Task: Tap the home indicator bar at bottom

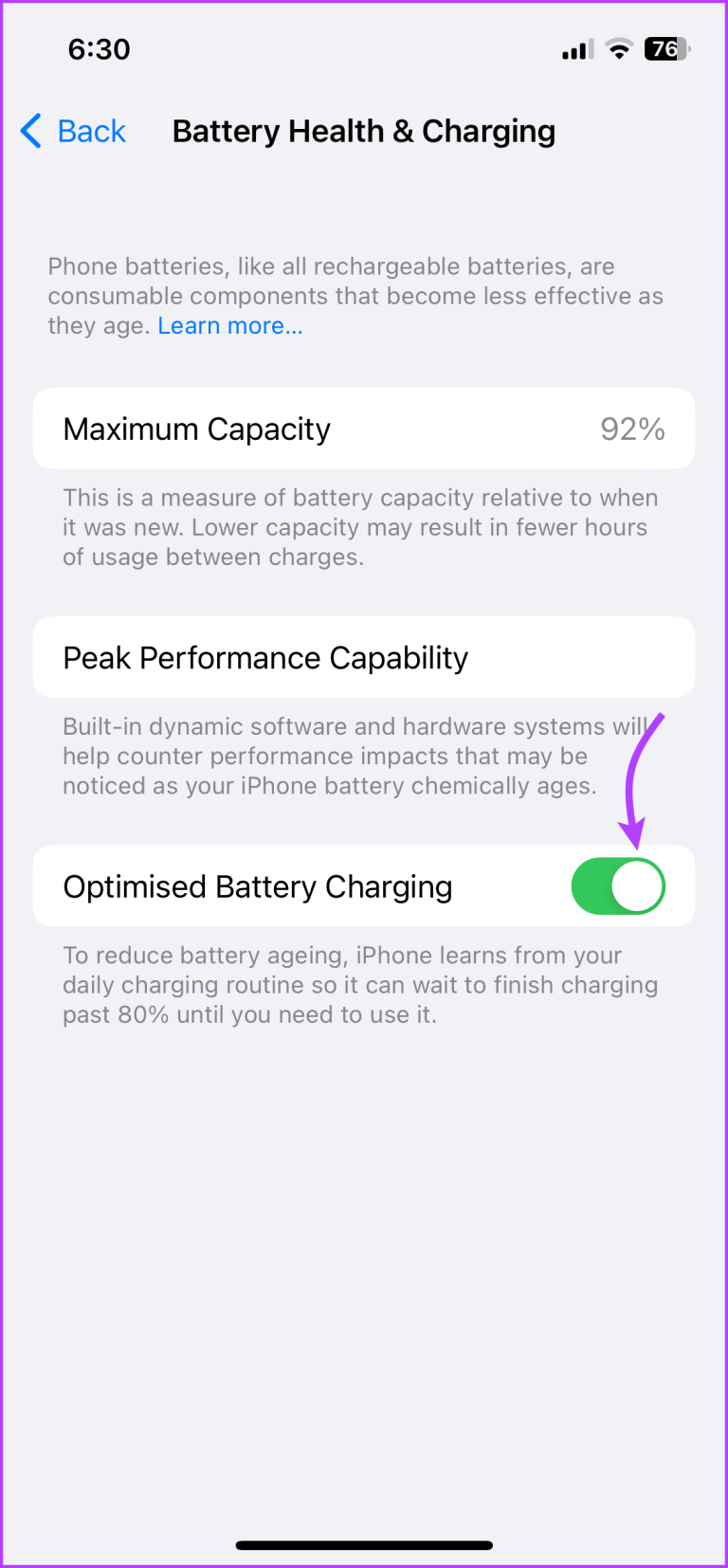Action: click(x=363, y=1543)
